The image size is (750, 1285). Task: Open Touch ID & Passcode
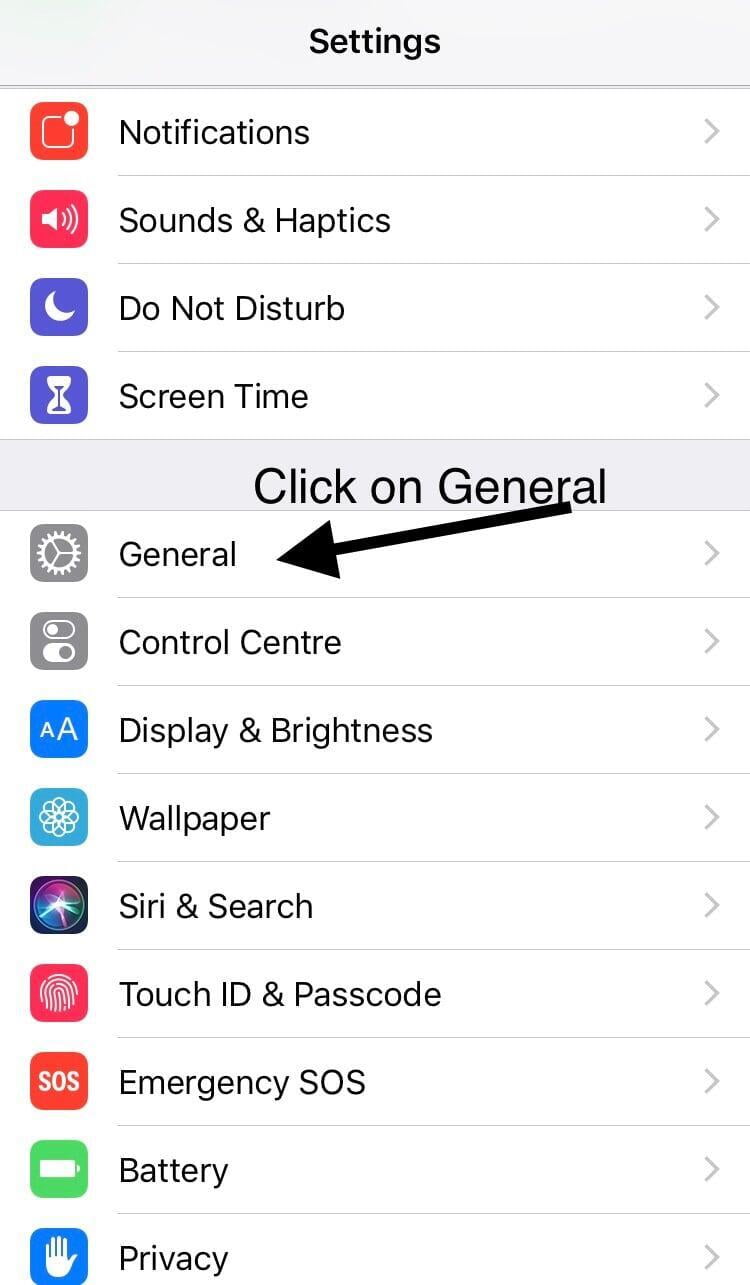[375, 994]
